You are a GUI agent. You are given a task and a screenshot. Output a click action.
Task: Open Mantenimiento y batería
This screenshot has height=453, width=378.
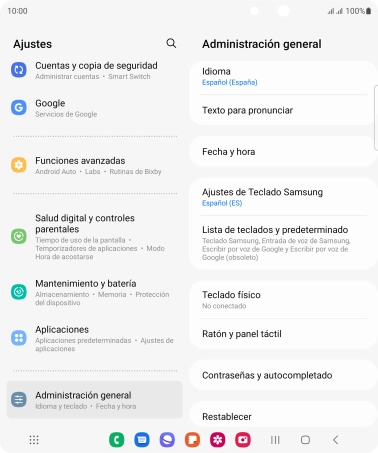pos(94,292)
